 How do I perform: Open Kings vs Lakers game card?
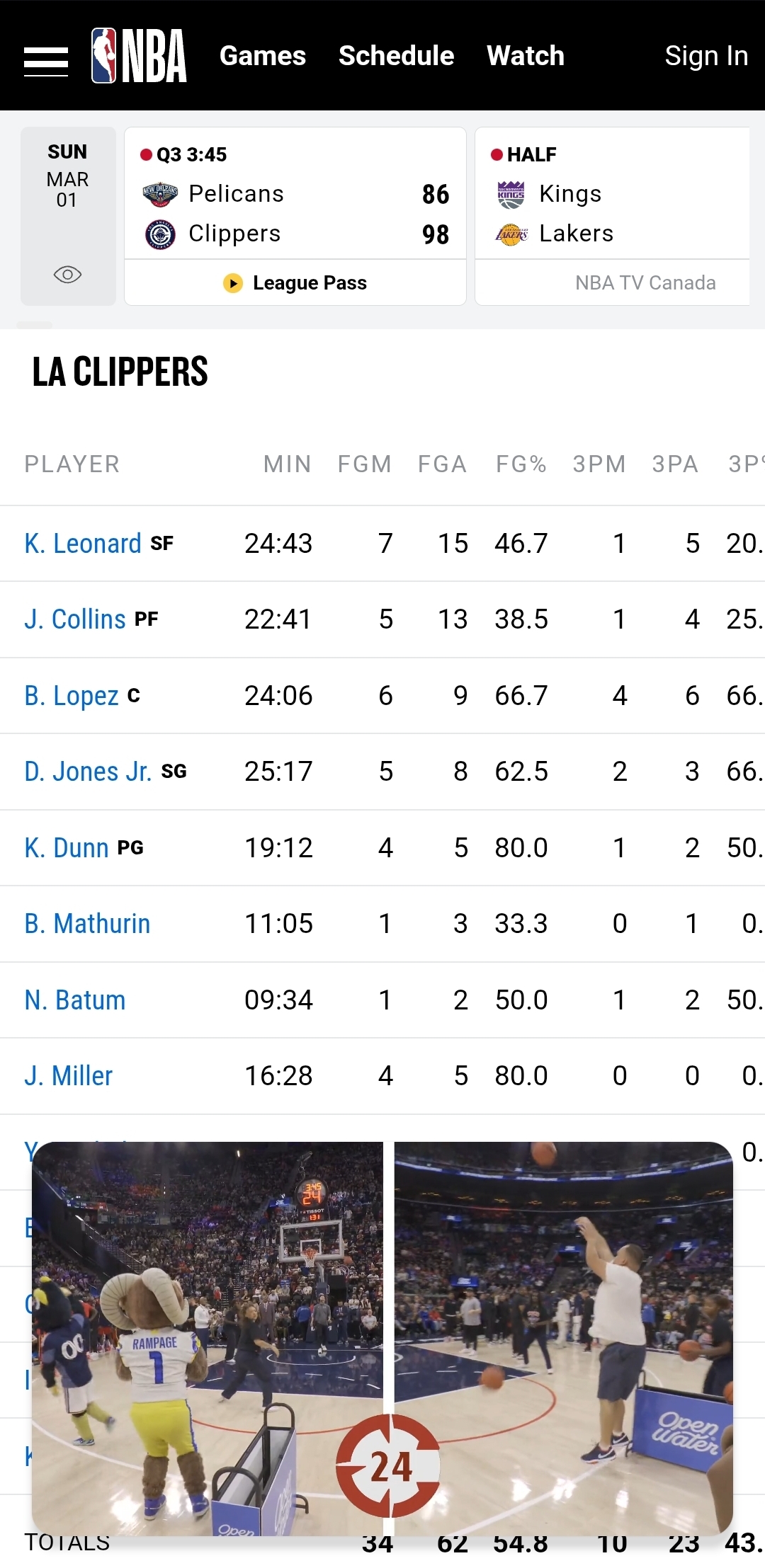pyautogui.click(x=613, y=213)
